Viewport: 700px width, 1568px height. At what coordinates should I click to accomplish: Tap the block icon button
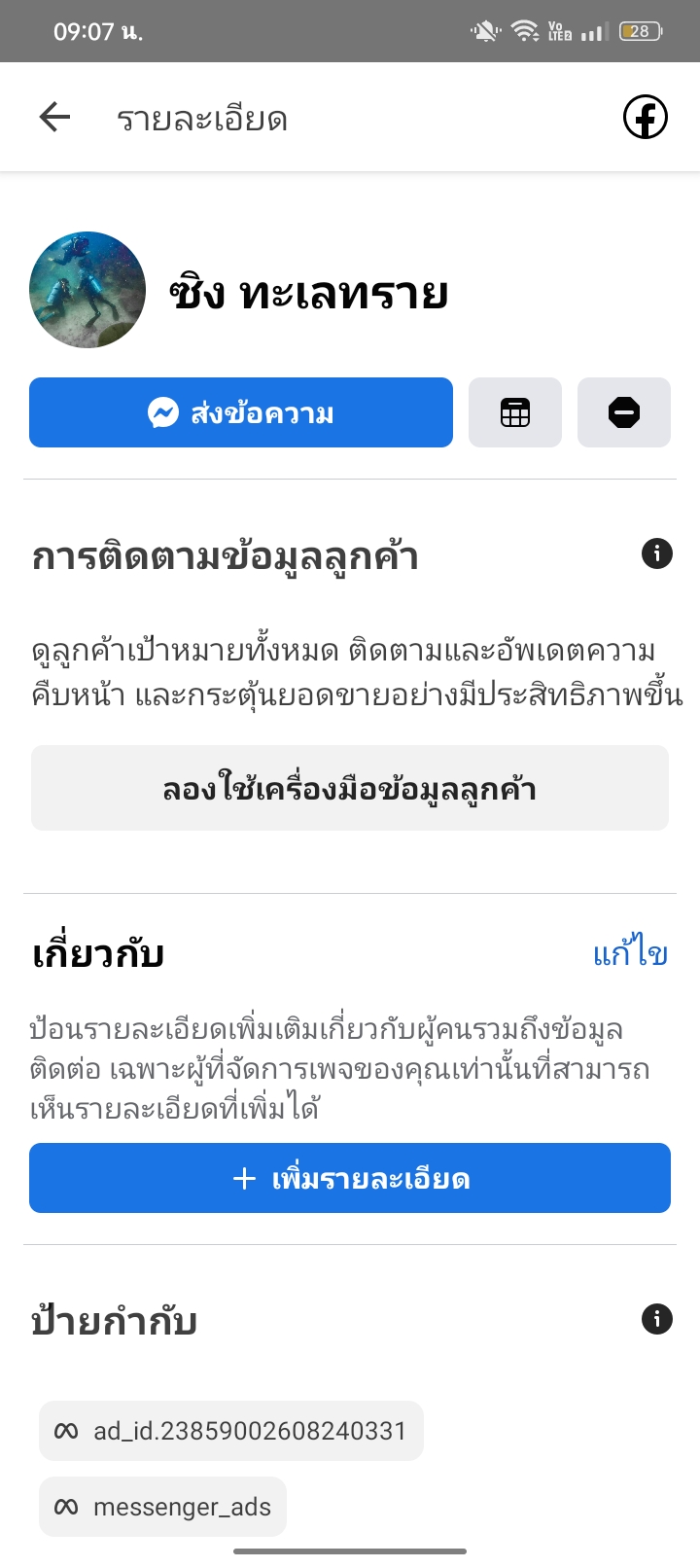point(624,412)
